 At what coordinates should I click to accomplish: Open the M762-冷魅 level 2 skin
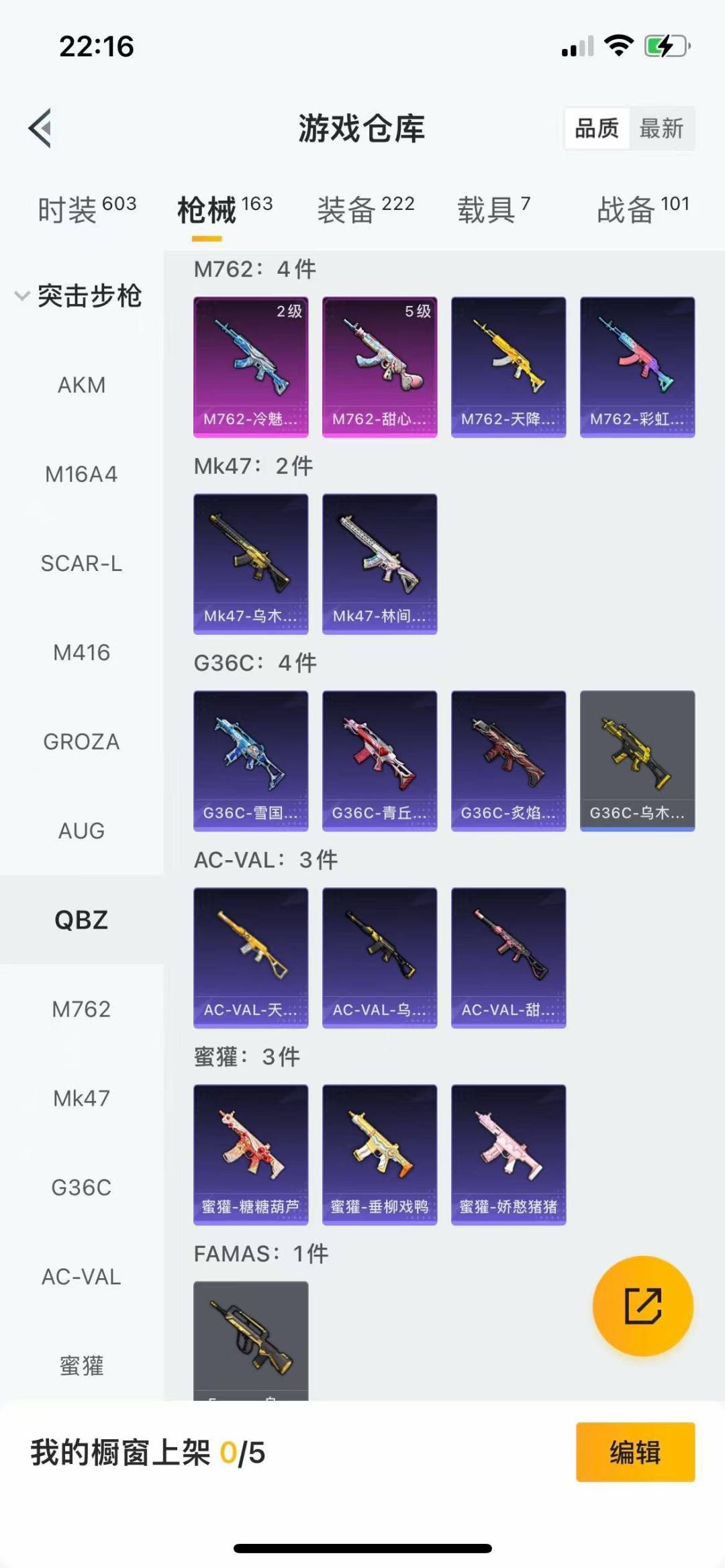251,367
